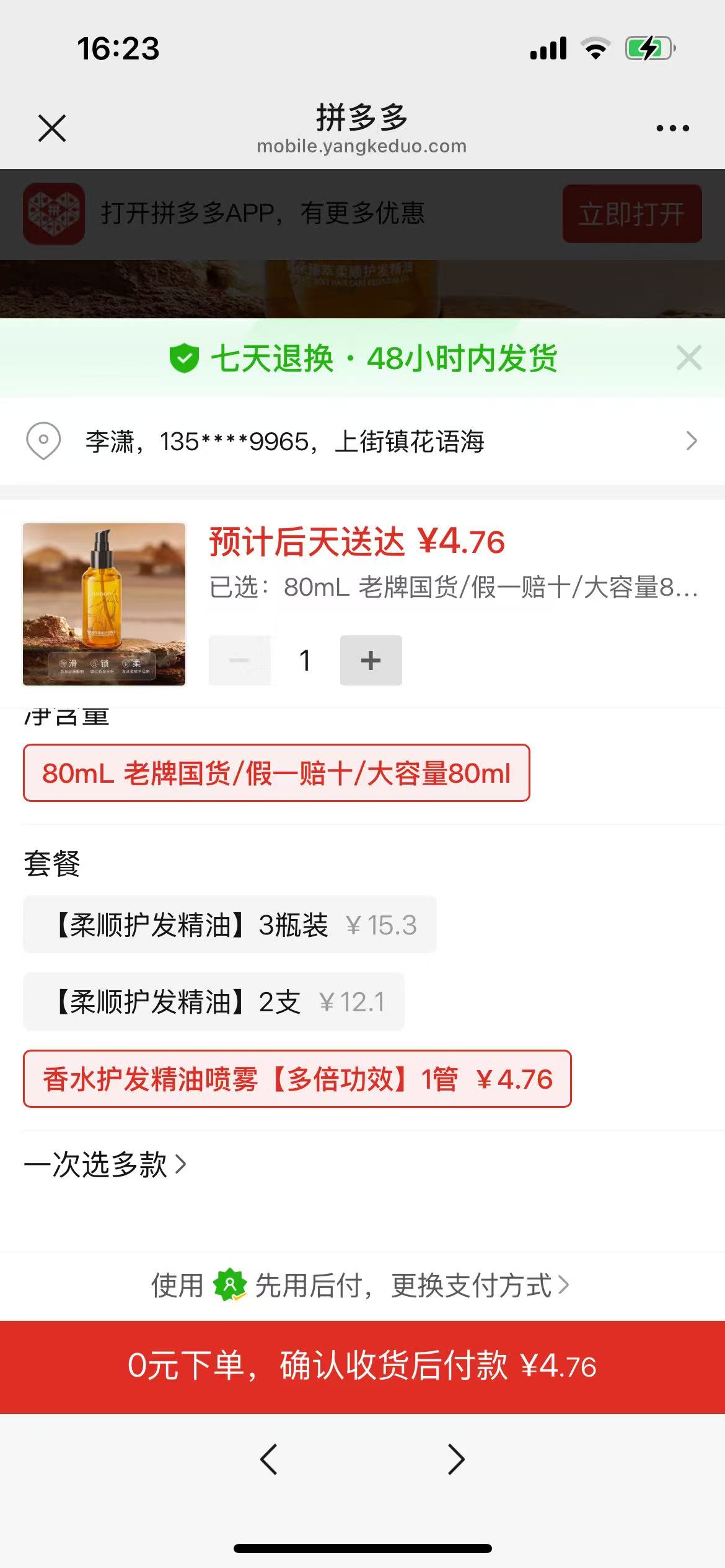Open the delivery address row for 李潇
The height and width of the screenshot is (1568, 725).
tap(362, 442)
